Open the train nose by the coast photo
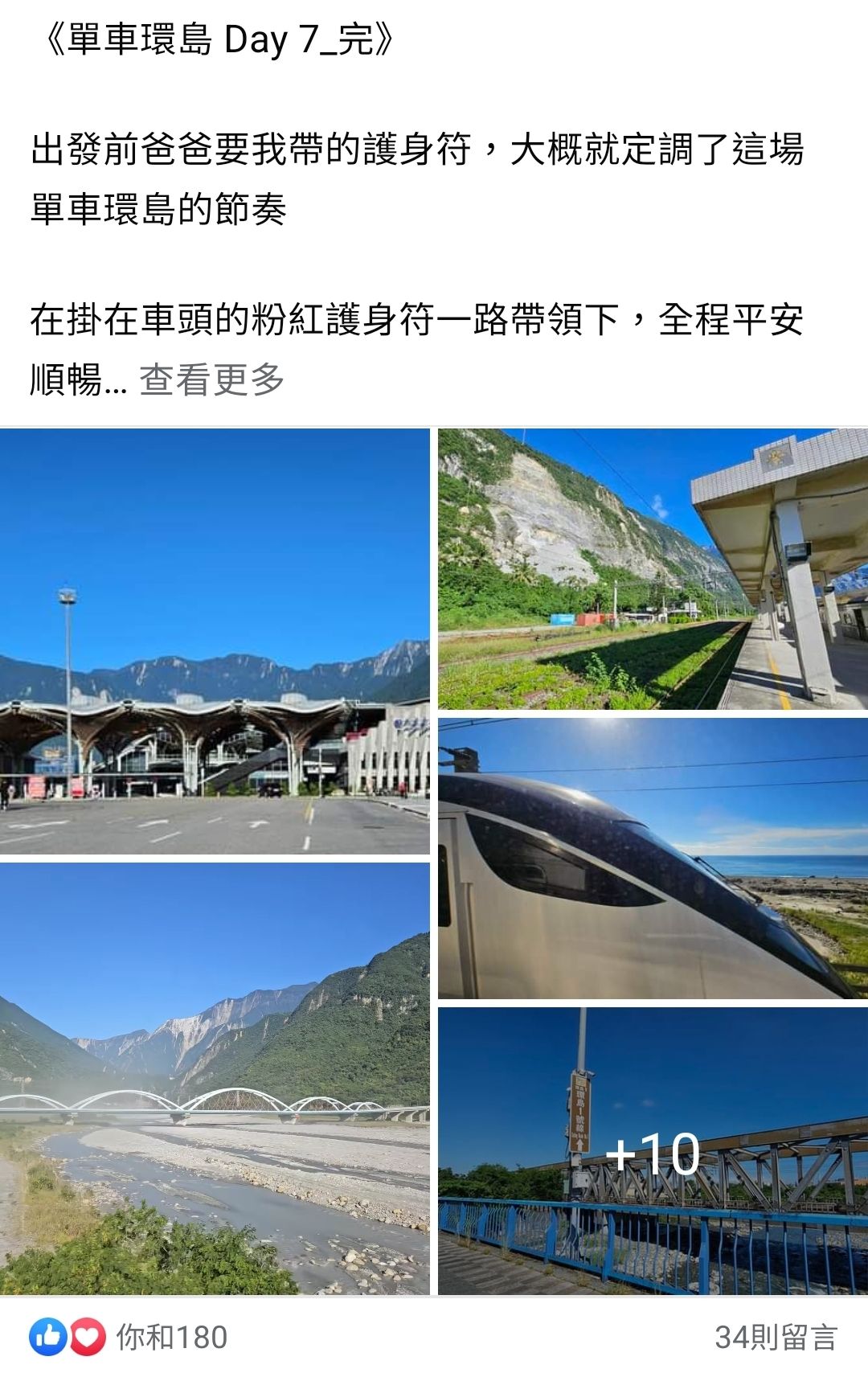868x1373 pixels. tap(652, 859)
